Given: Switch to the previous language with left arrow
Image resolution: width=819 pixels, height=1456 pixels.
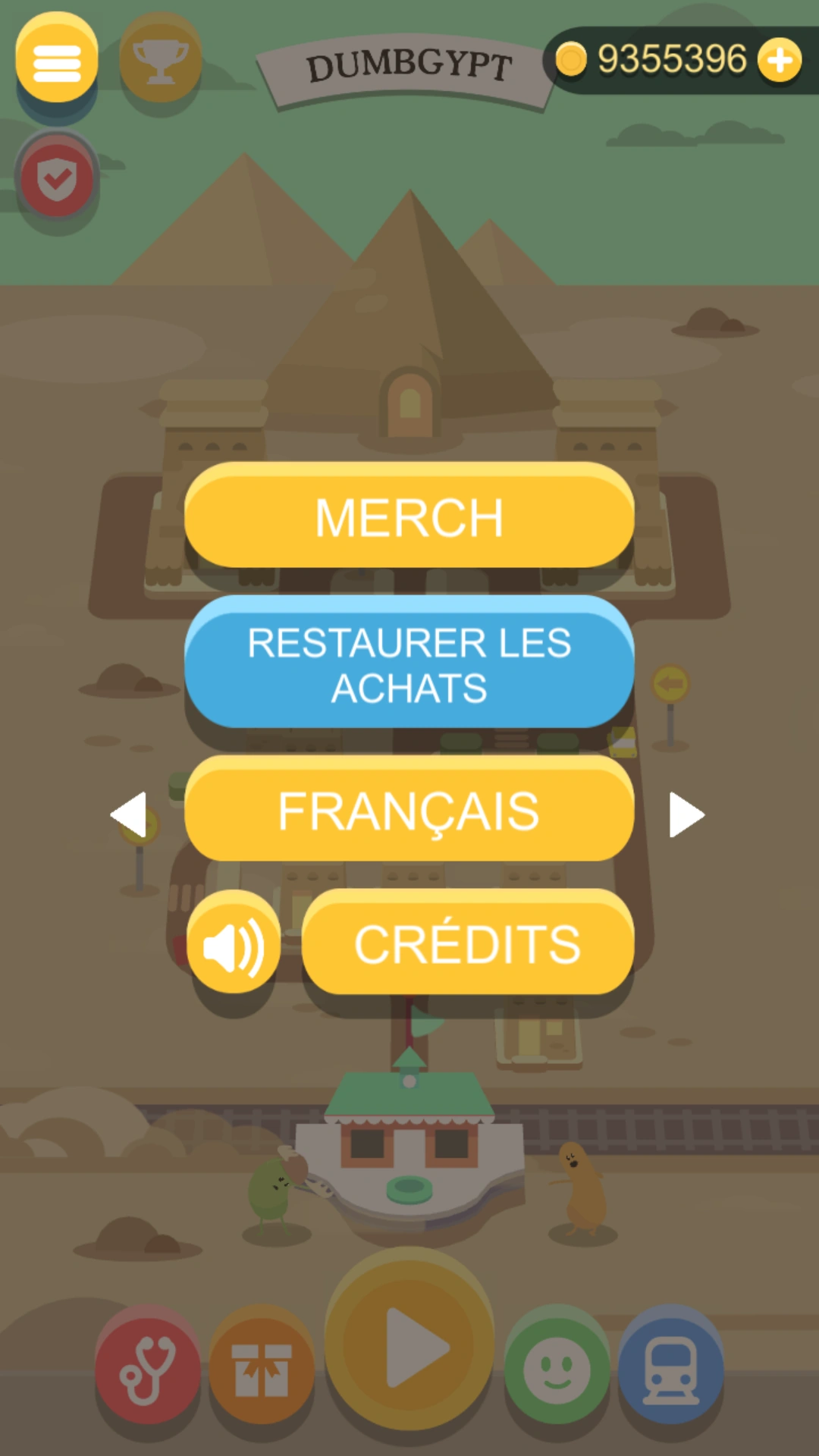Looking at the screenshot, I should (129, 814).
